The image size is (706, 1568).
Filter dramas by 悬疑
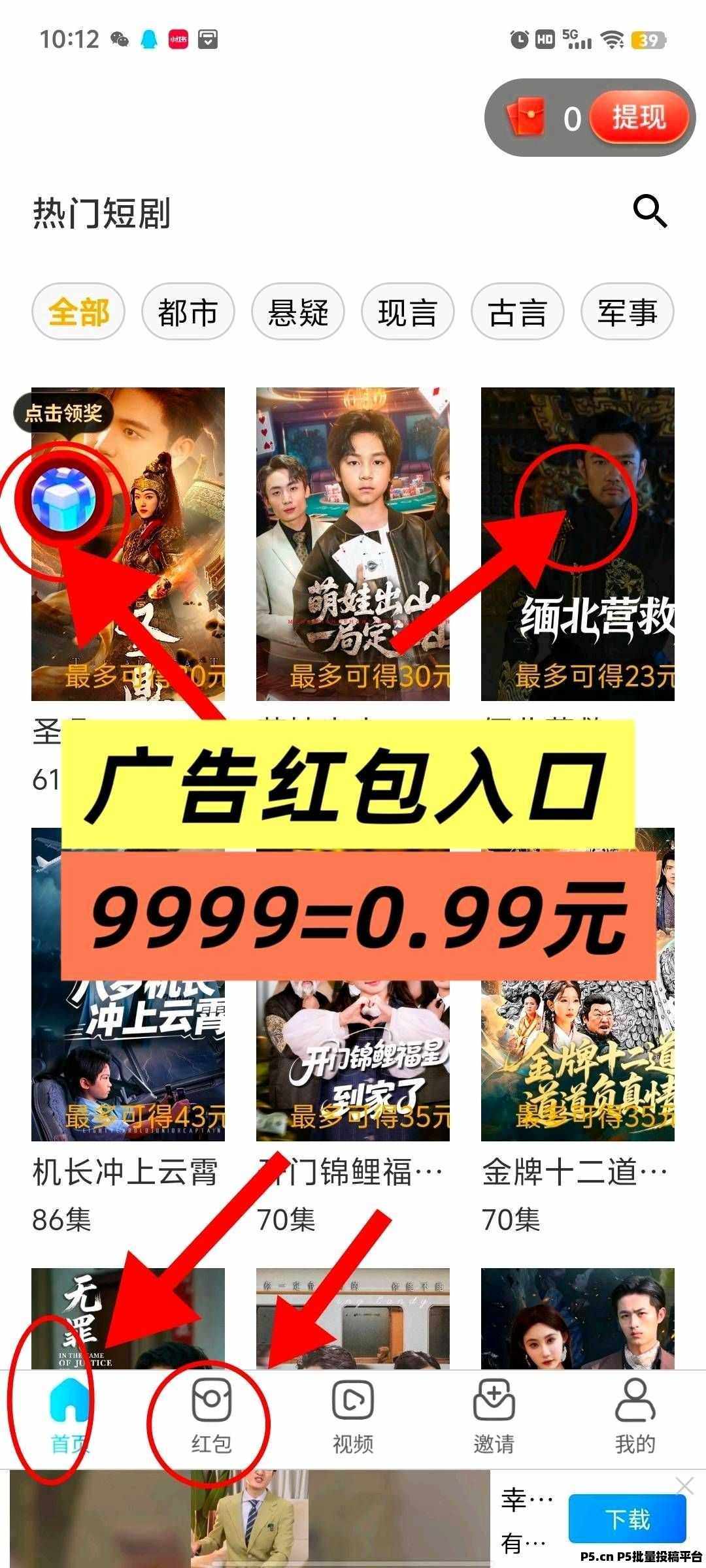click(298, 312)
